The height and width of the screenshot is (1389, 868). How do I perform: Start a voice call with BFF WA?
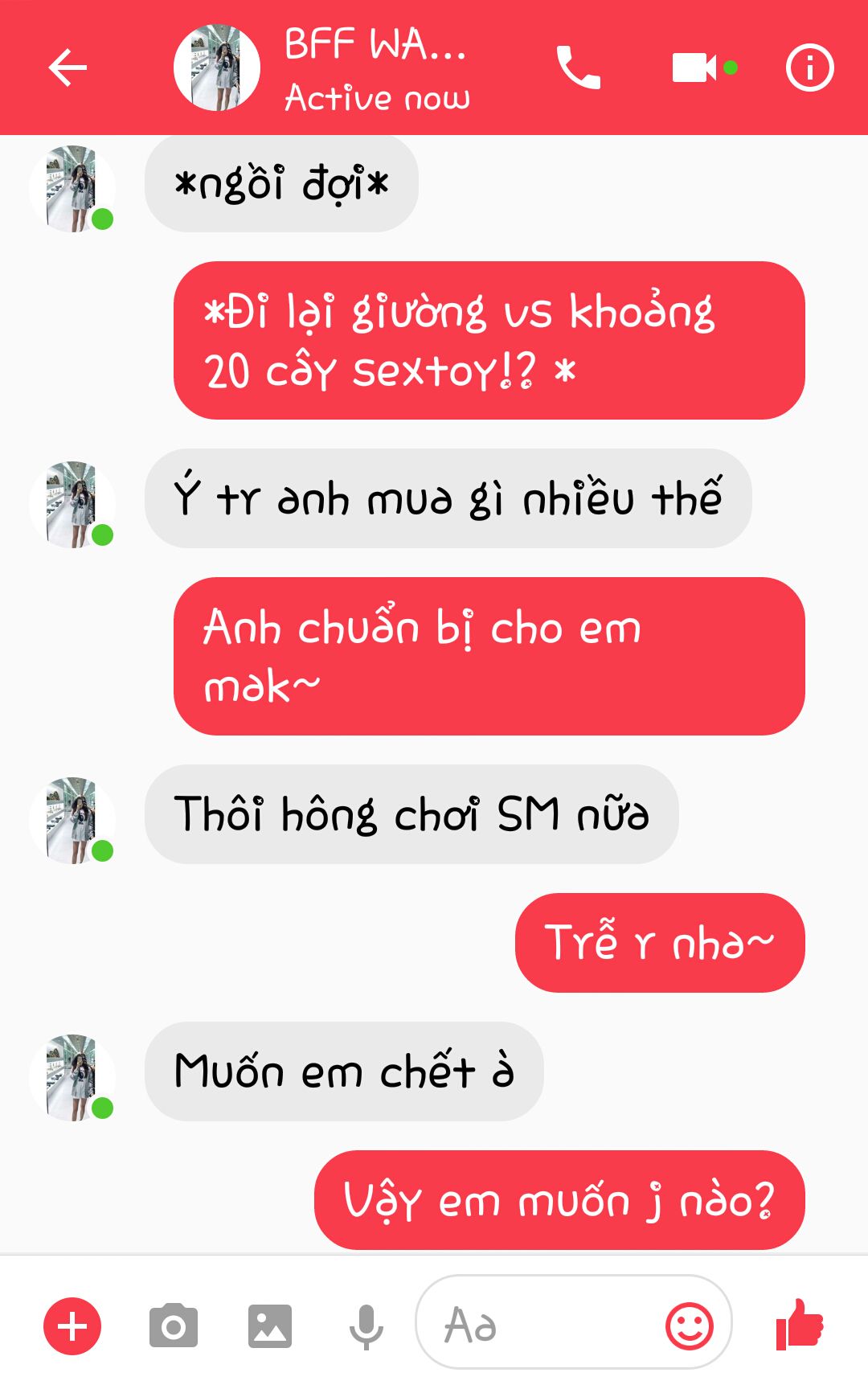[x=578, y=68]
